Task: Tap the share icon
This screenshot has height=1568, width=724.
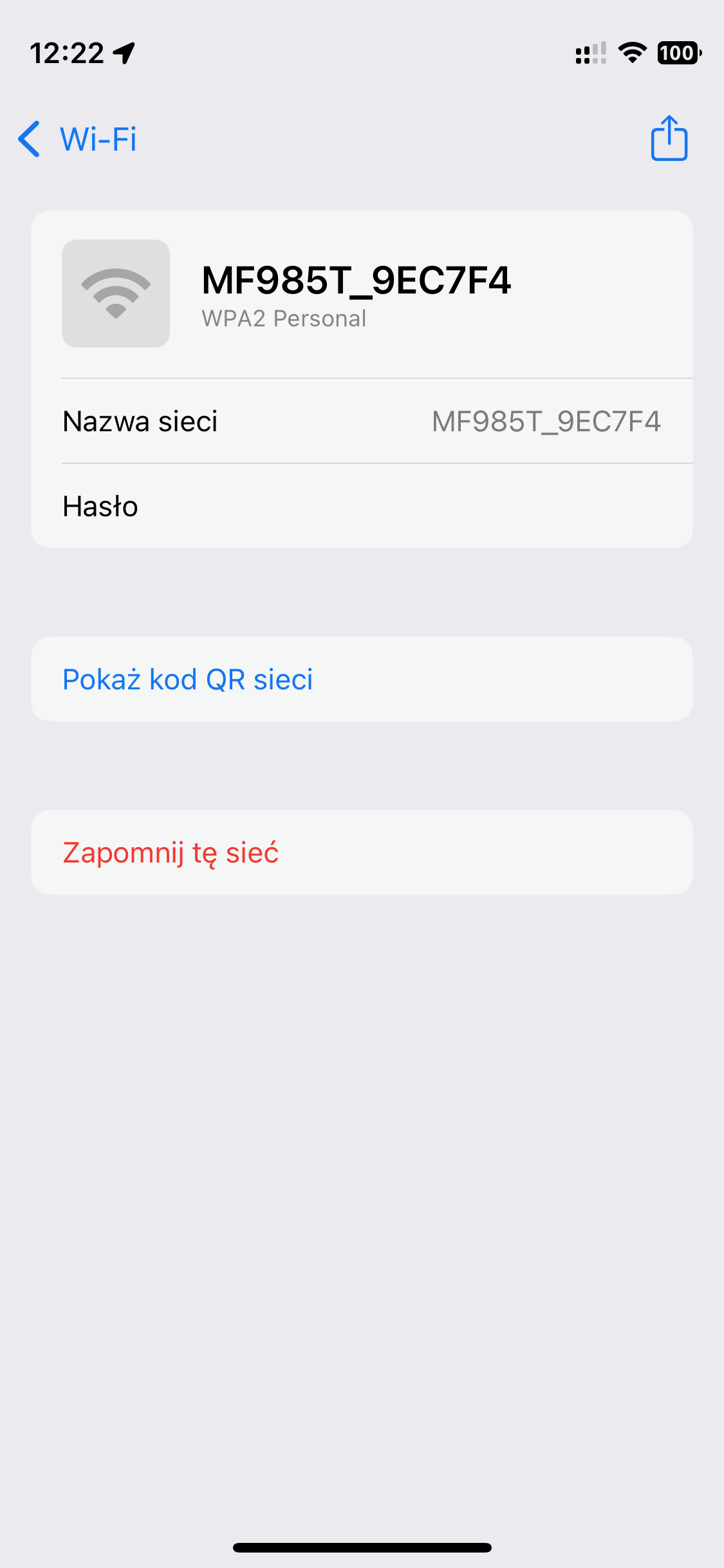Action: click(x=669, y=138)
